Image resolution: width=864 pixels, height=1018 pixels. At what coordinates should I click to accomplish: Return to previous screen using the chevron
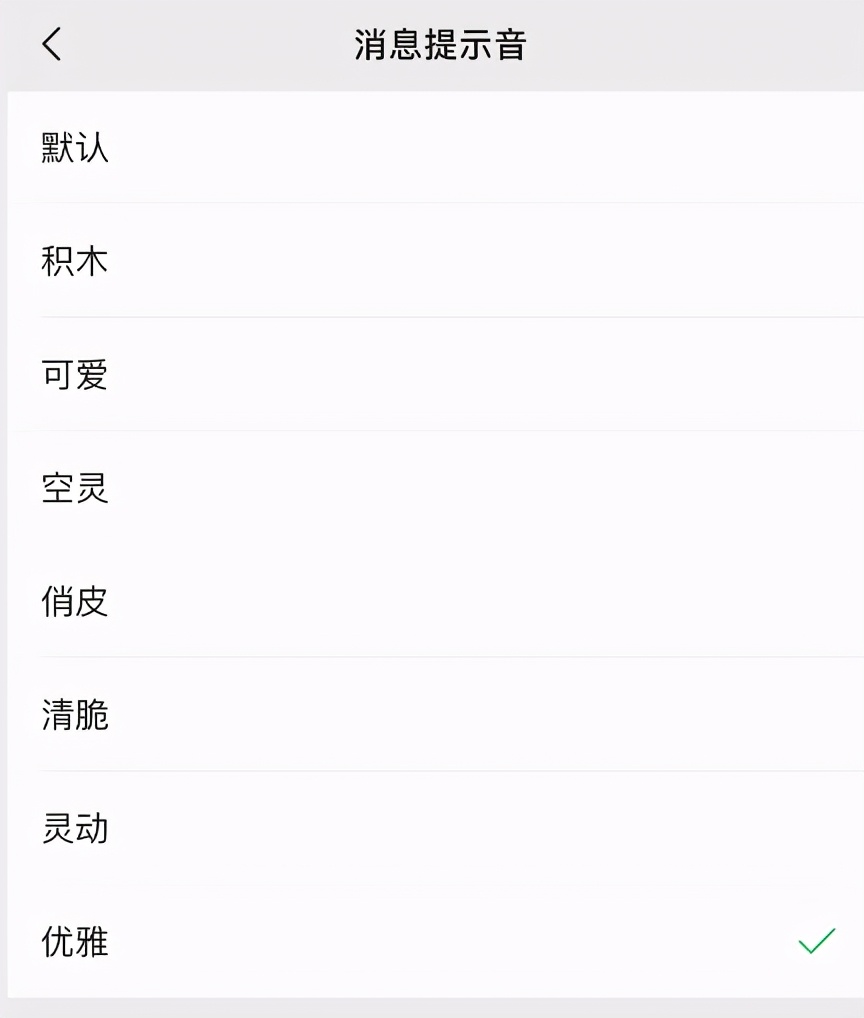click(x=53, y=44)
